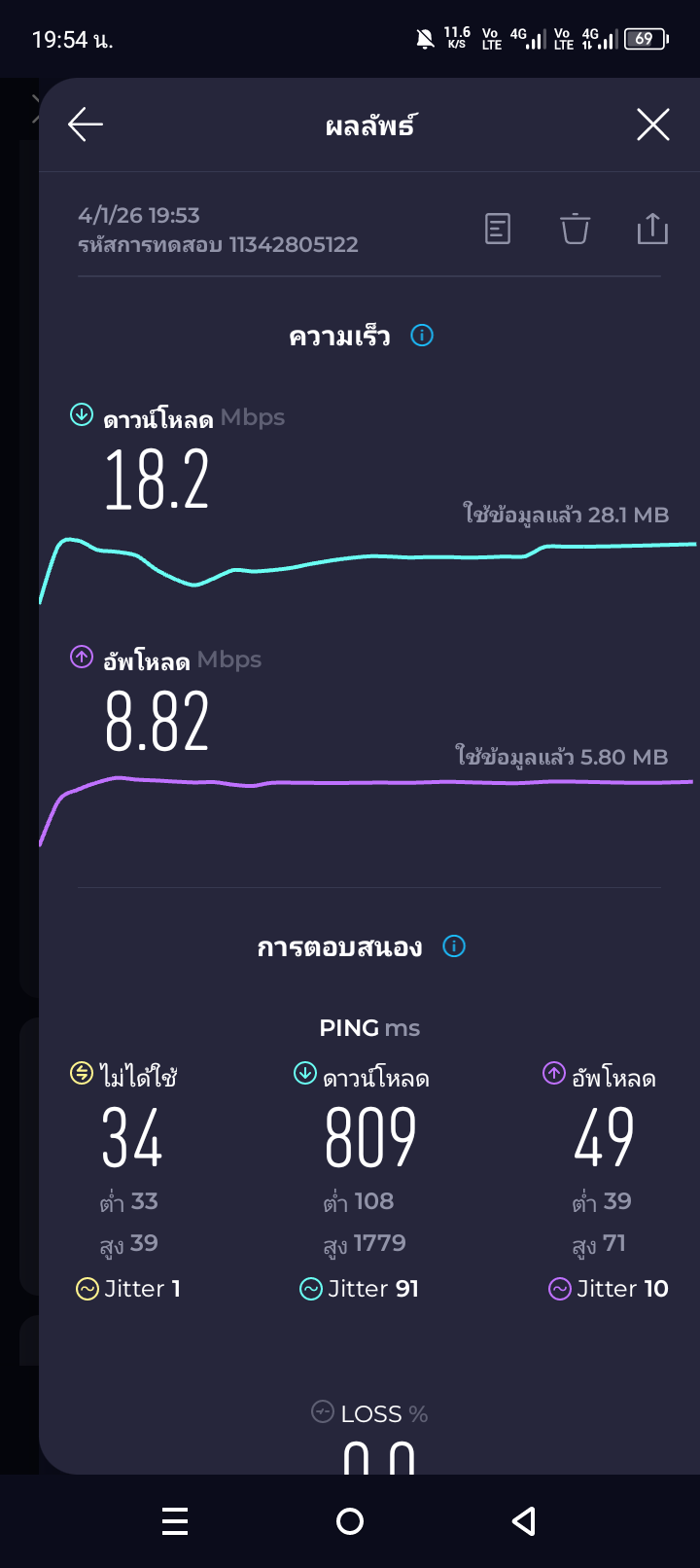Tap the system home button
Screen dimensions: 700x1568
tap(350, 1521)
